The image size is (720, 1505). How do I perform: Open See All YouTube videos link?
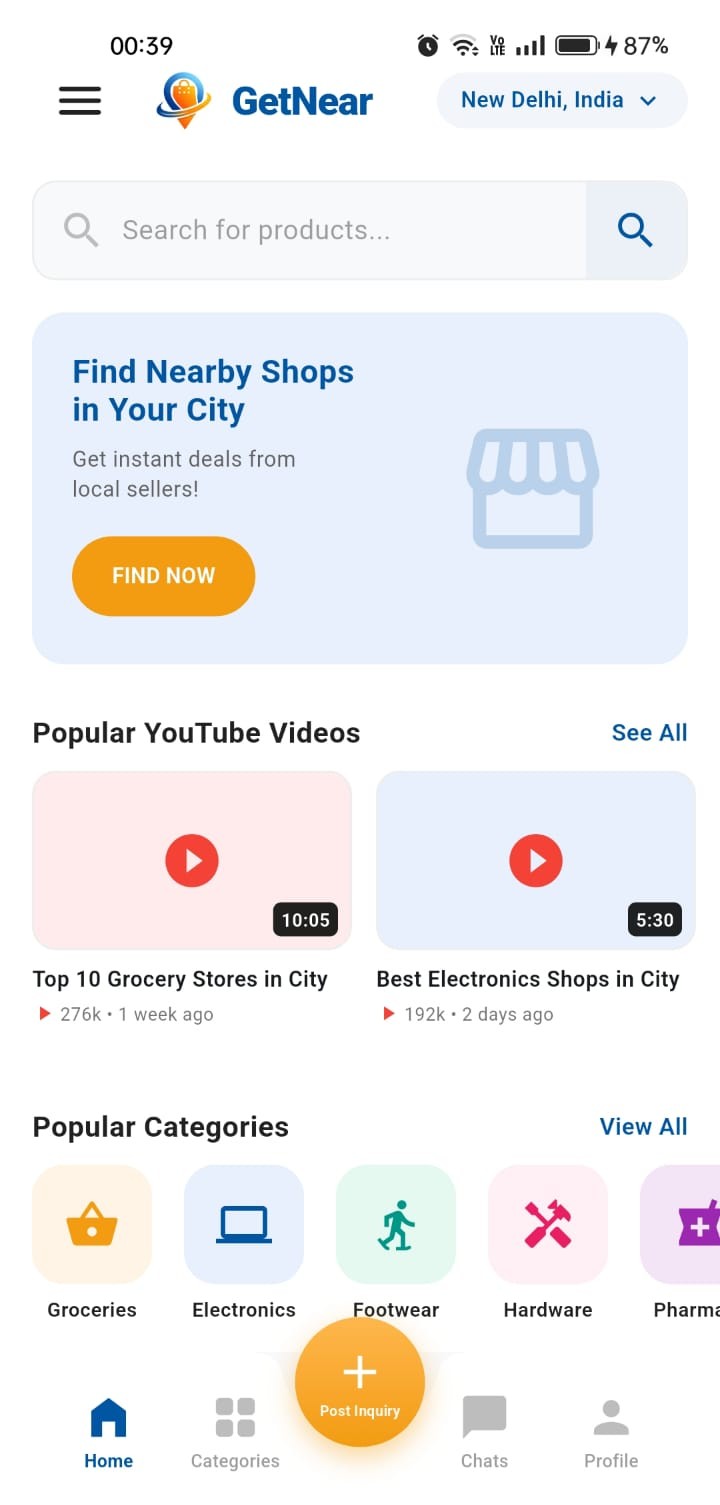649,732
